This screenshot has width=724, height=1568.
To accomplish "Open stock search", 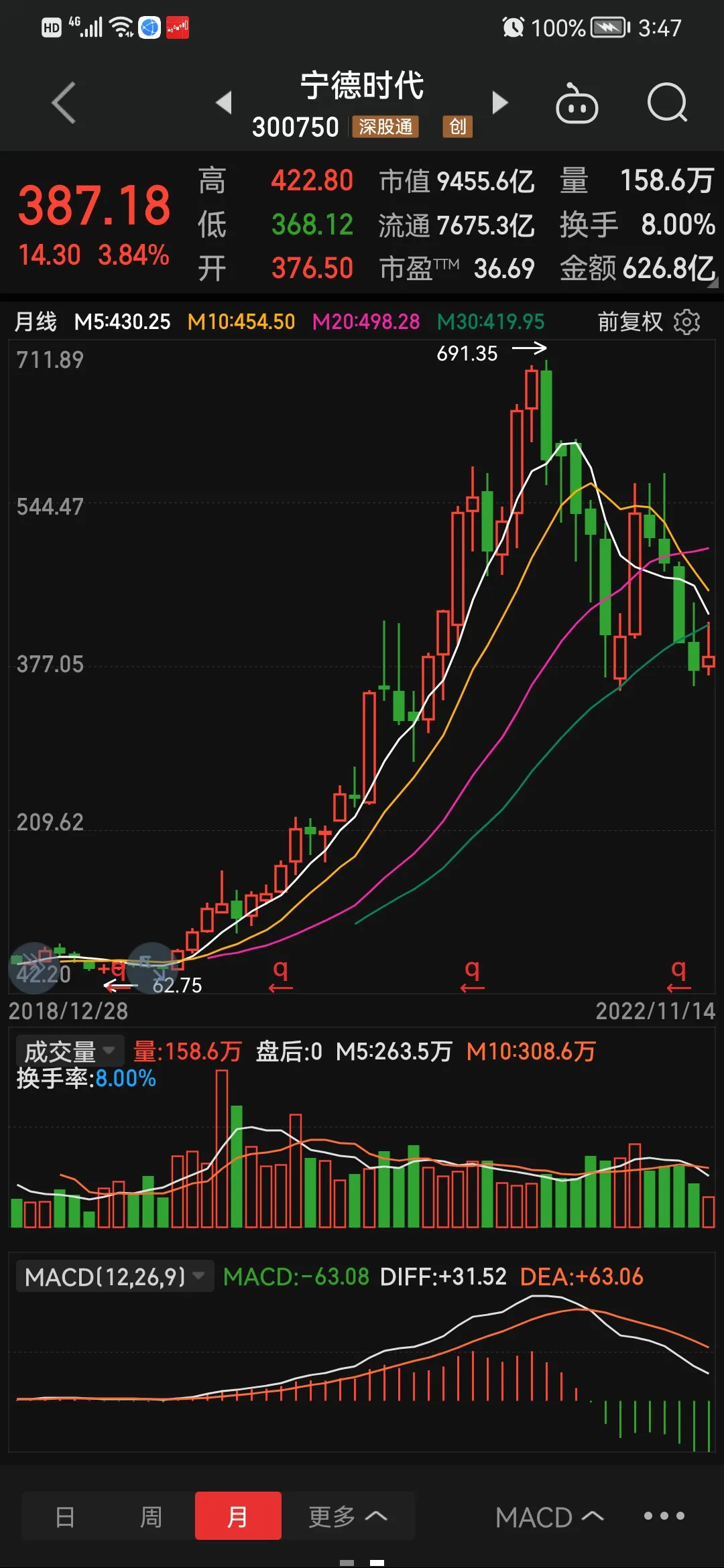I will point(667,103).
